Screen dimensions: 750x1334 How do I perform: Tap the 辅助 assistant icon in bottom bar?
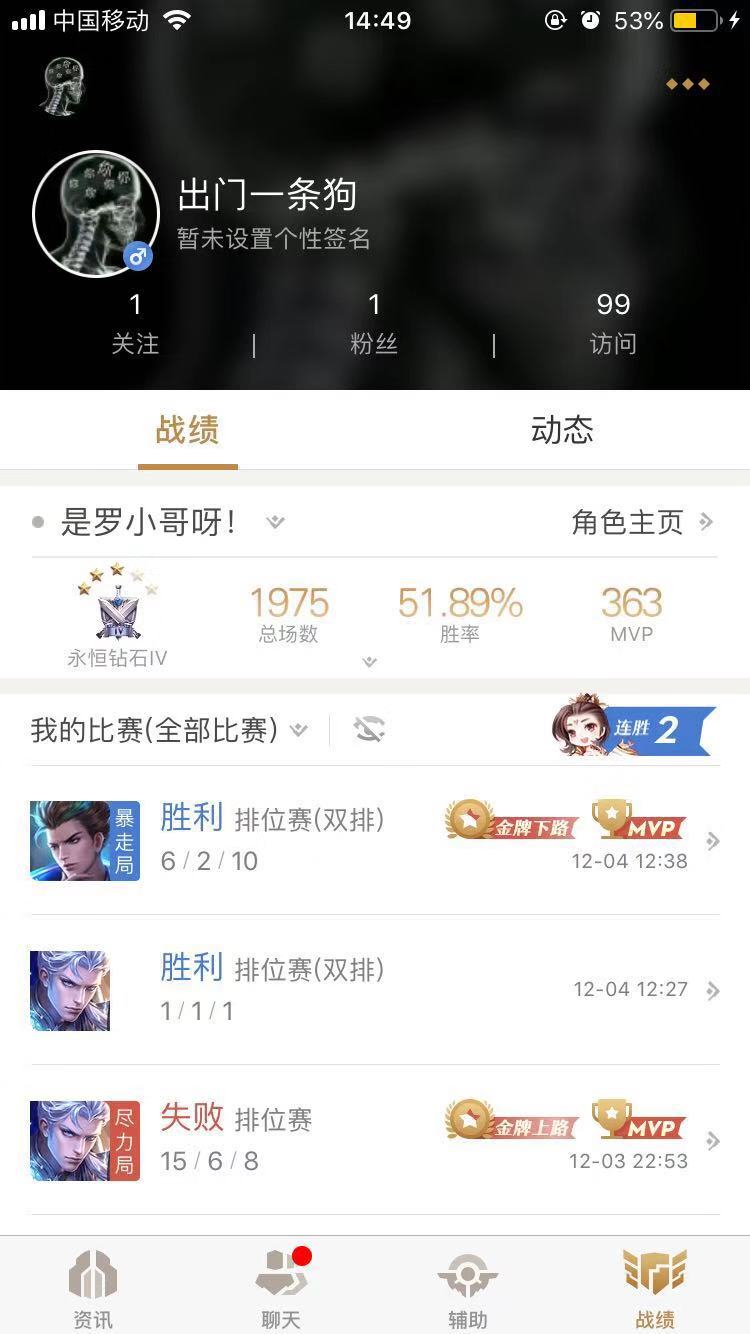(x=467, y=1285)
